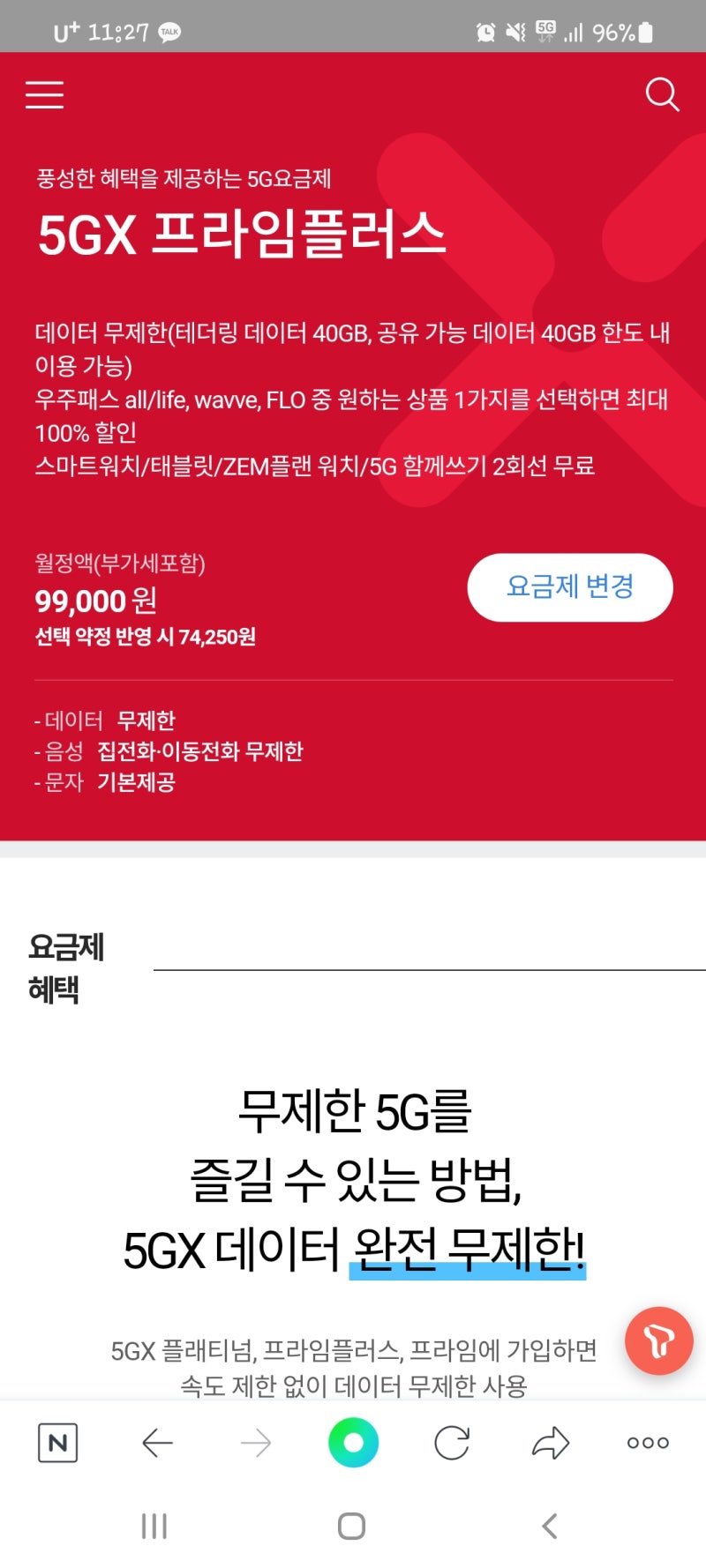Image resolution: width=706 pixels, height=1568 pixels.
Task: Tap the Naver N shortcut icon
Action: (x=57, y=1443)
